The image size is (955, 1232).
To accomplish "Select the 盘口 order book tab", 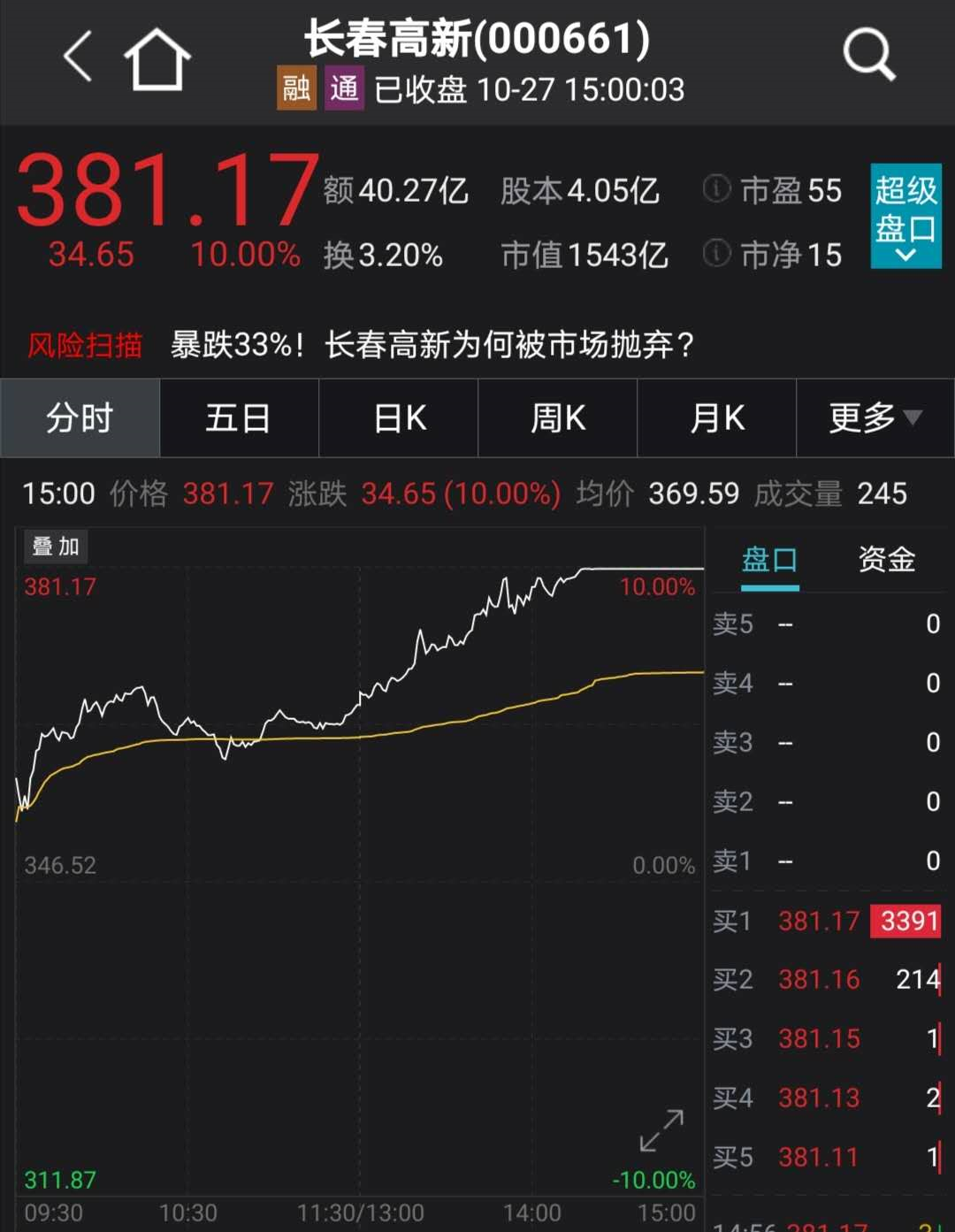I will coord(769,560).
